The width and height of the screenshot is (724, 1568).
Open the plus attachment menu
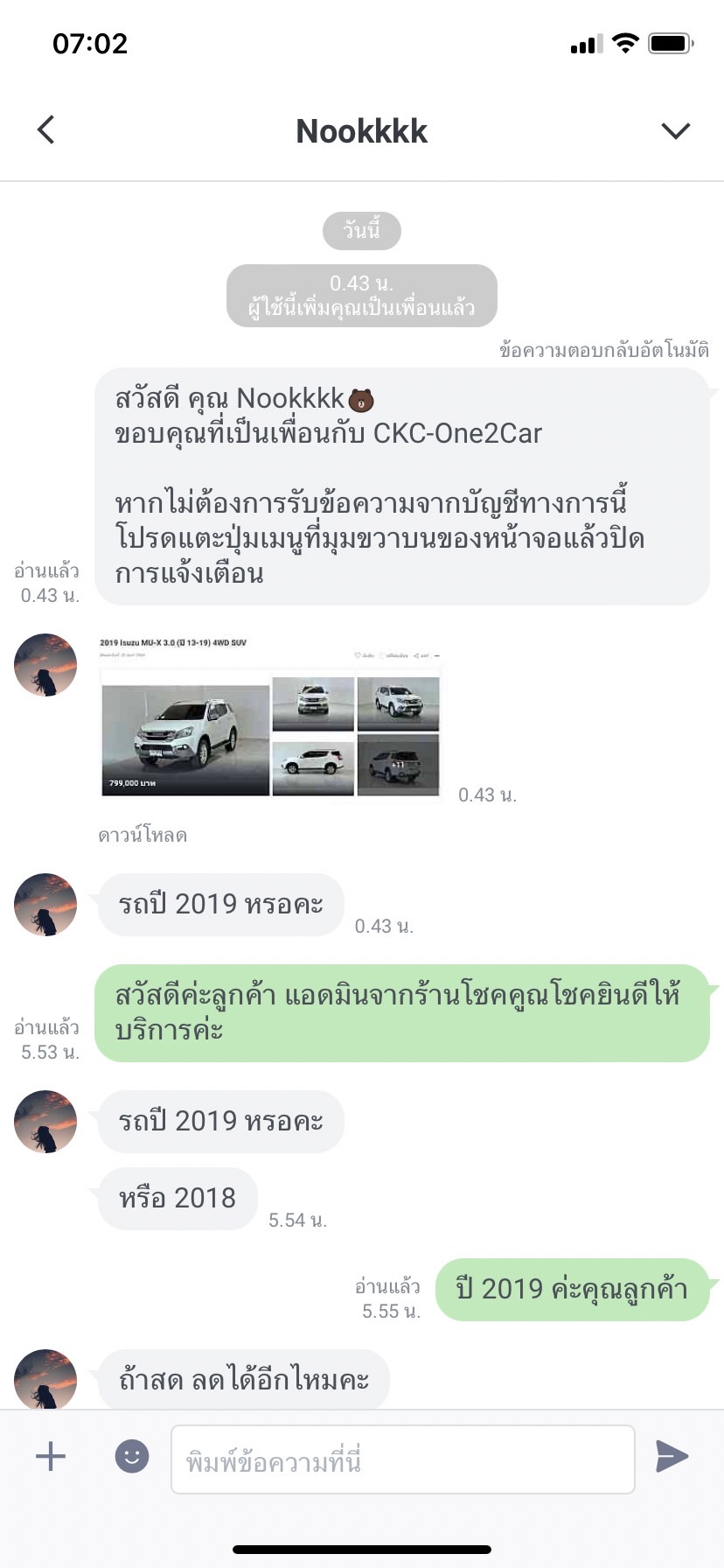tap(51, 1456)
